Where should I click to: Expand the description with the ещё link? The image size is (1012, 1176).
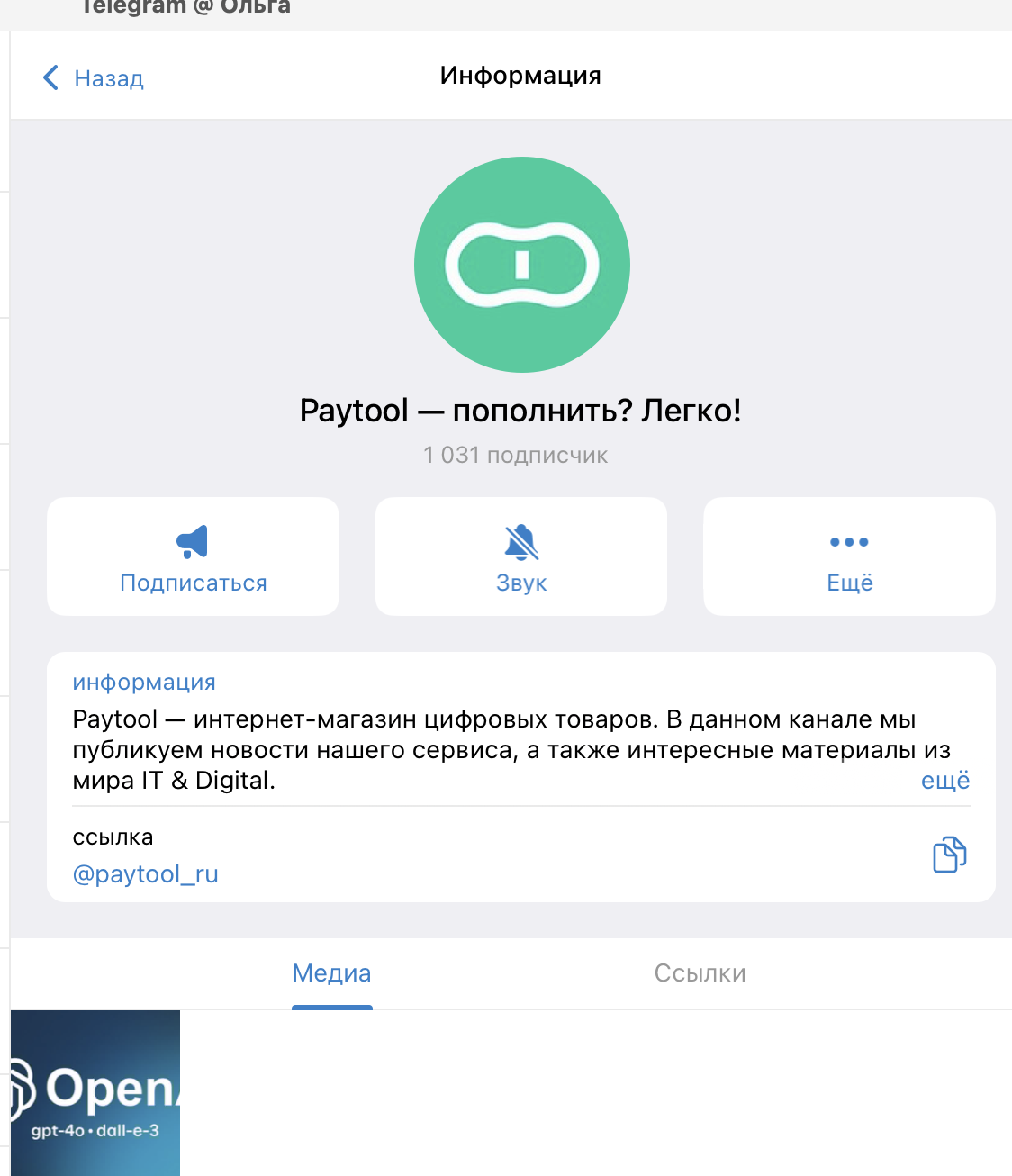pyautogui.click(x=944, y=780)
